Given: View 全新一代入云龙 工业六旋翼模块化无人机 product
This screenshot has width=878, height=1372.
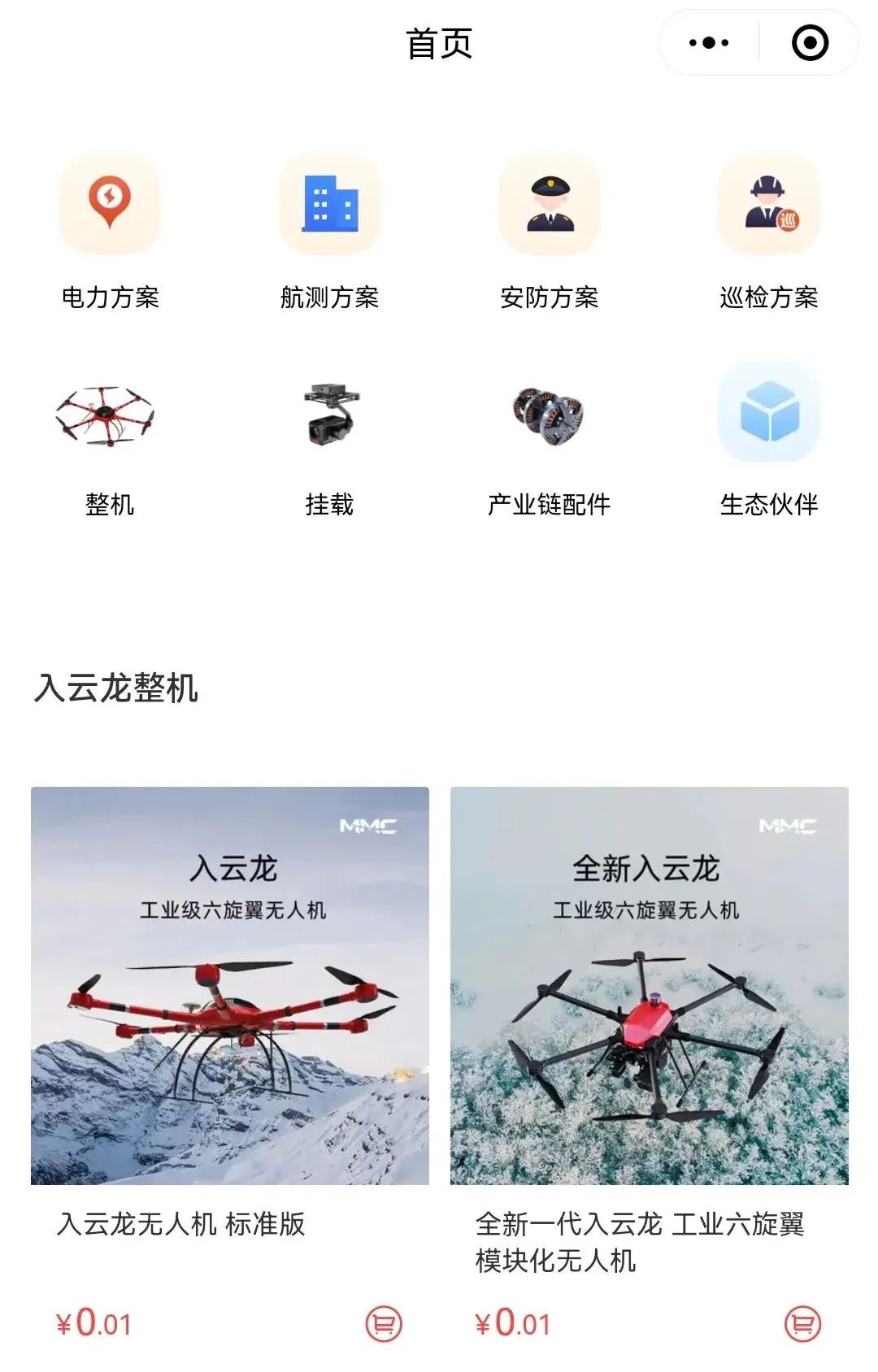Looking at the screenshot, I should tap(649, 985).
